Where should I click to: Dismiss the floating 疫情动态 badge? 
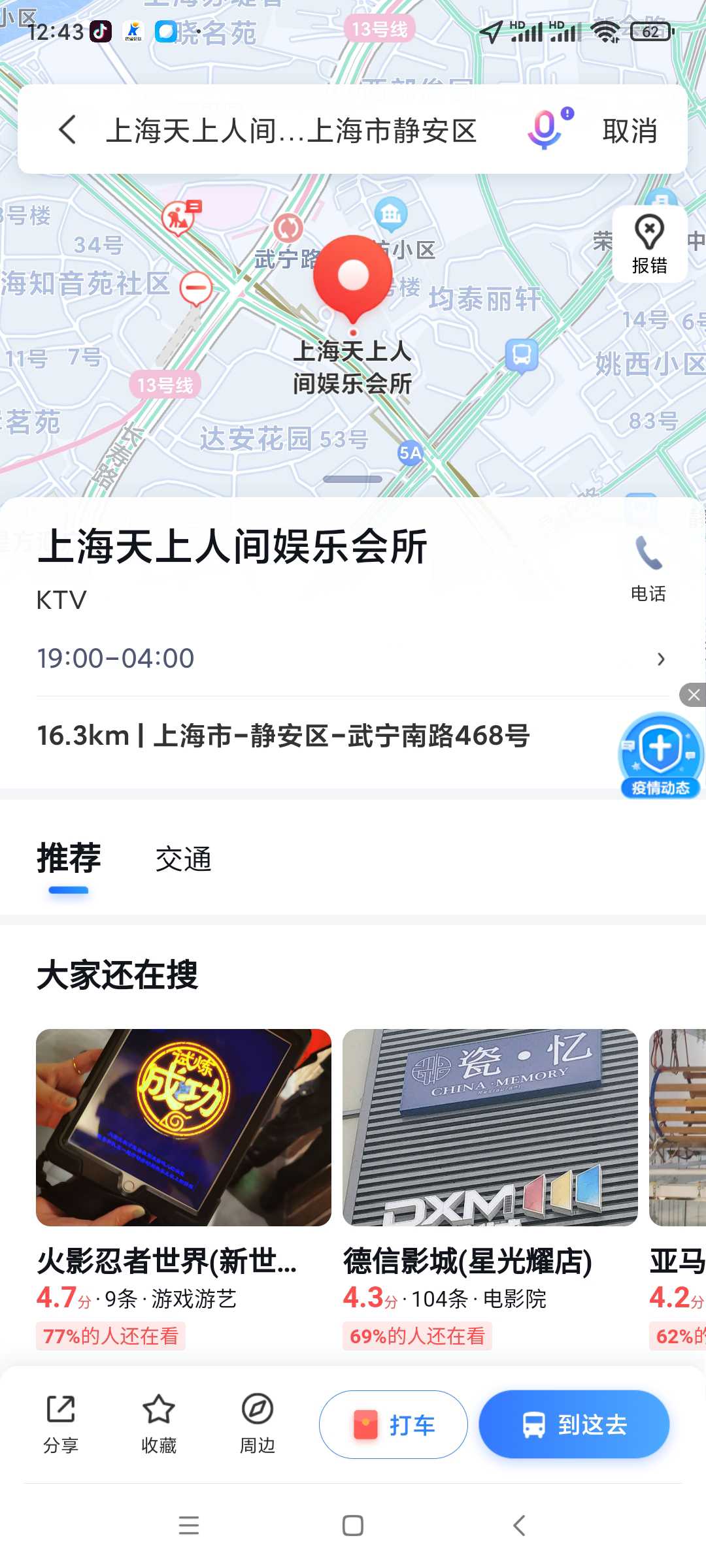[x=693, y=695]
